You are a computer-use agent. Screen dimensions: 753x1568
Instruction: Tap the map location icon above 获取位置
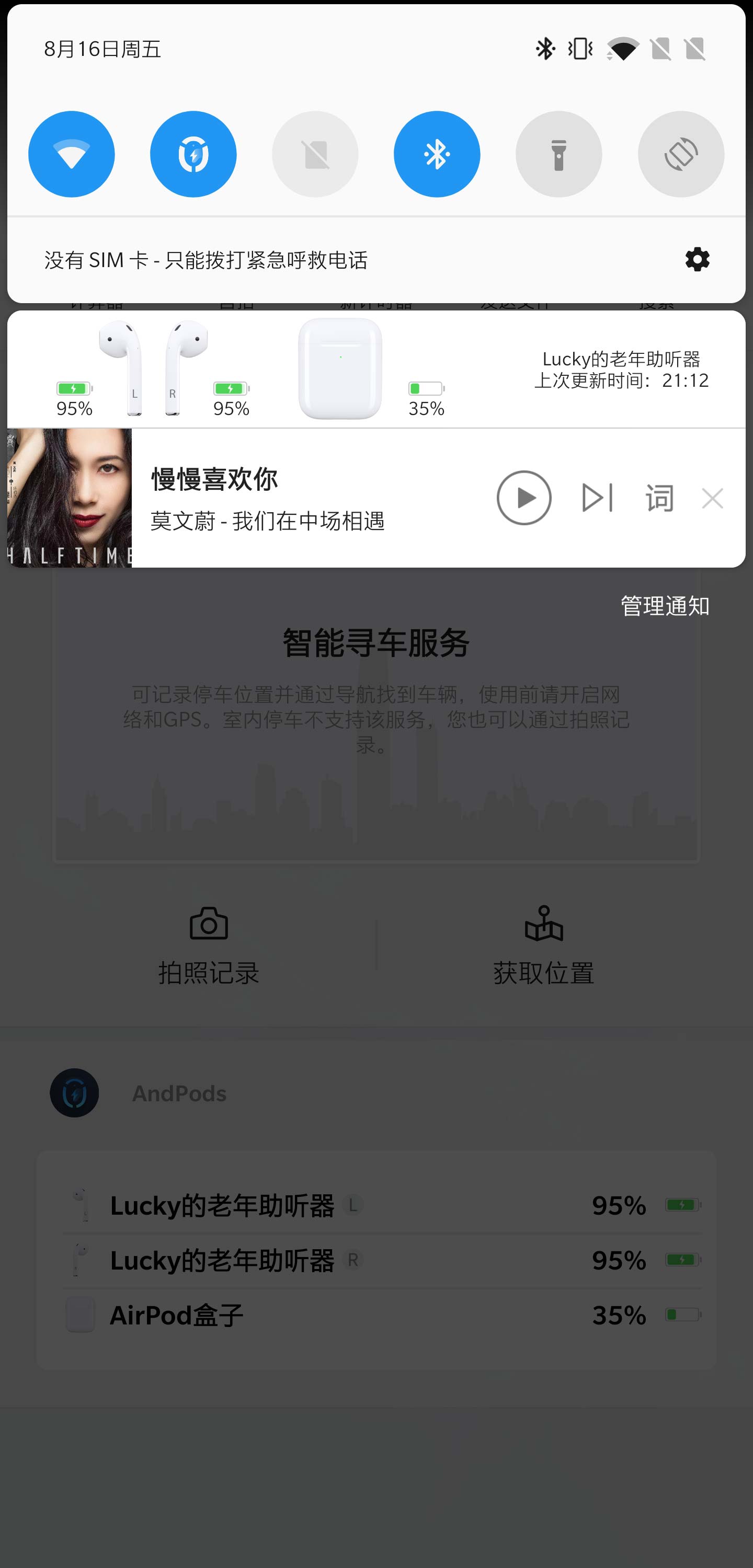[x=544, y=925]
